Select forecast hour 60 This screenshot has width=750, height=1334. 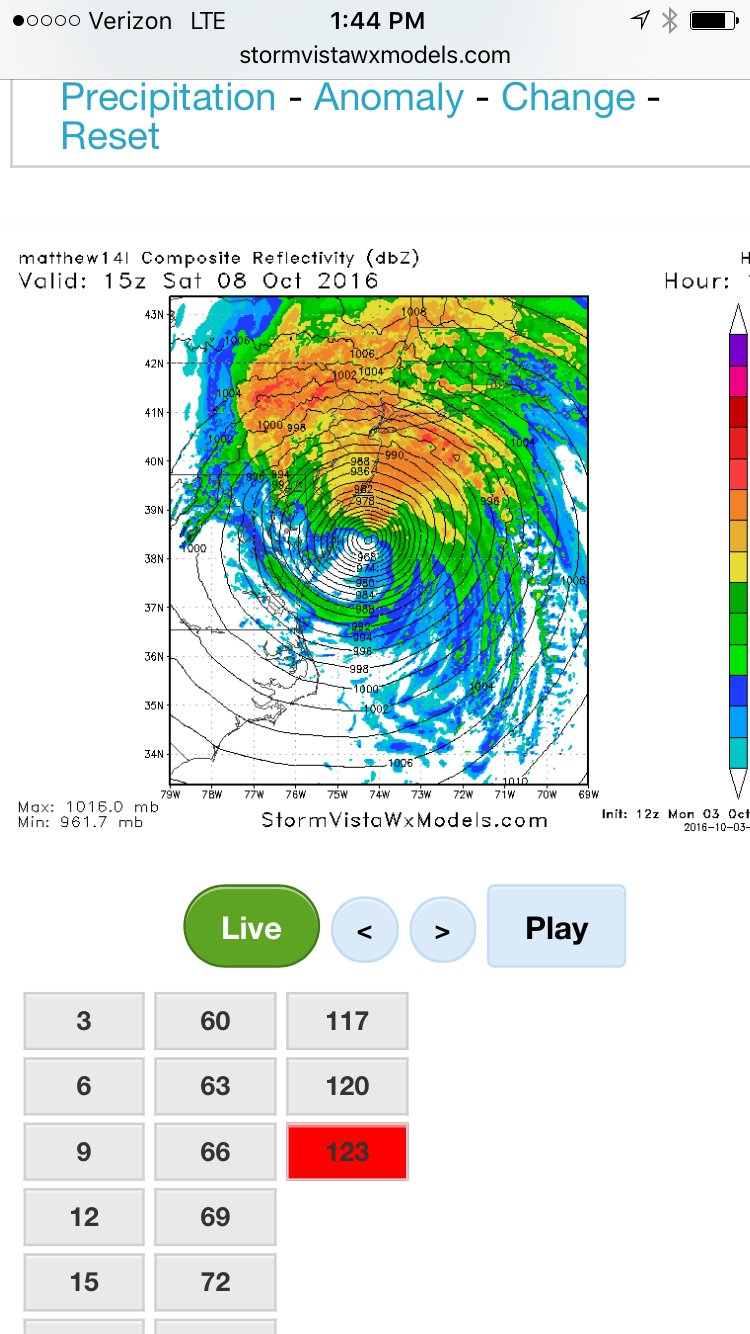tap(215, 1021)
